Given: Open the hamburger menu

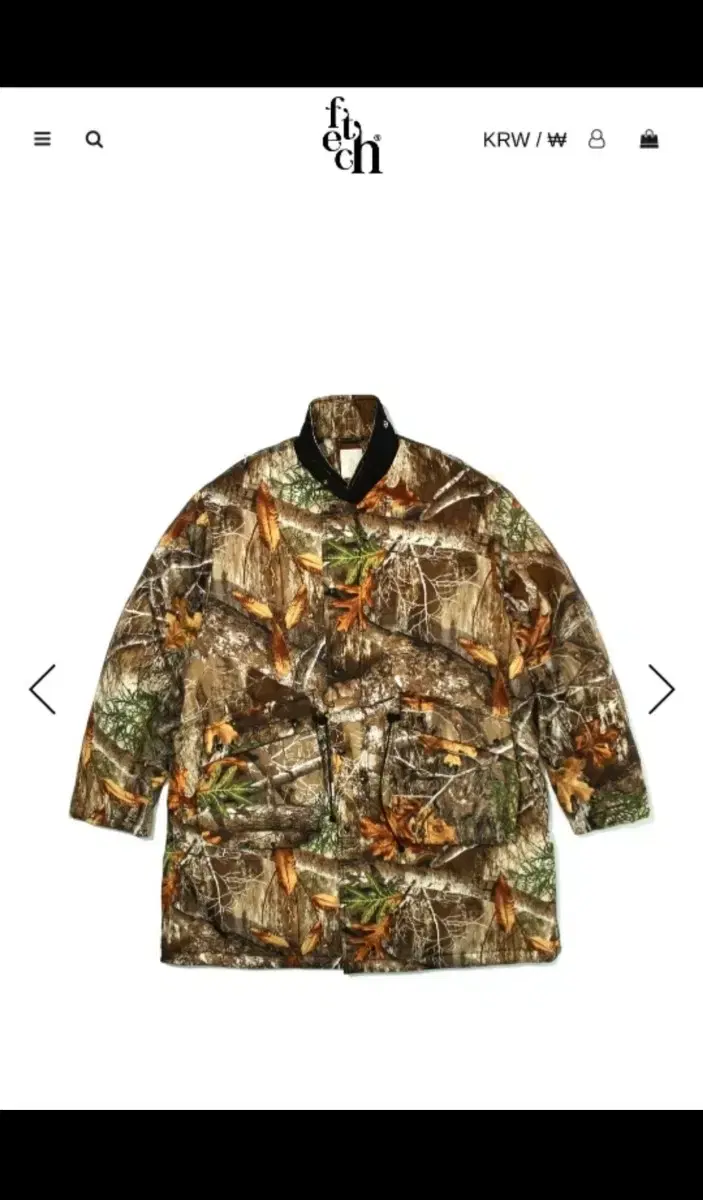Looking at the screenshot, I should [42, 139].
